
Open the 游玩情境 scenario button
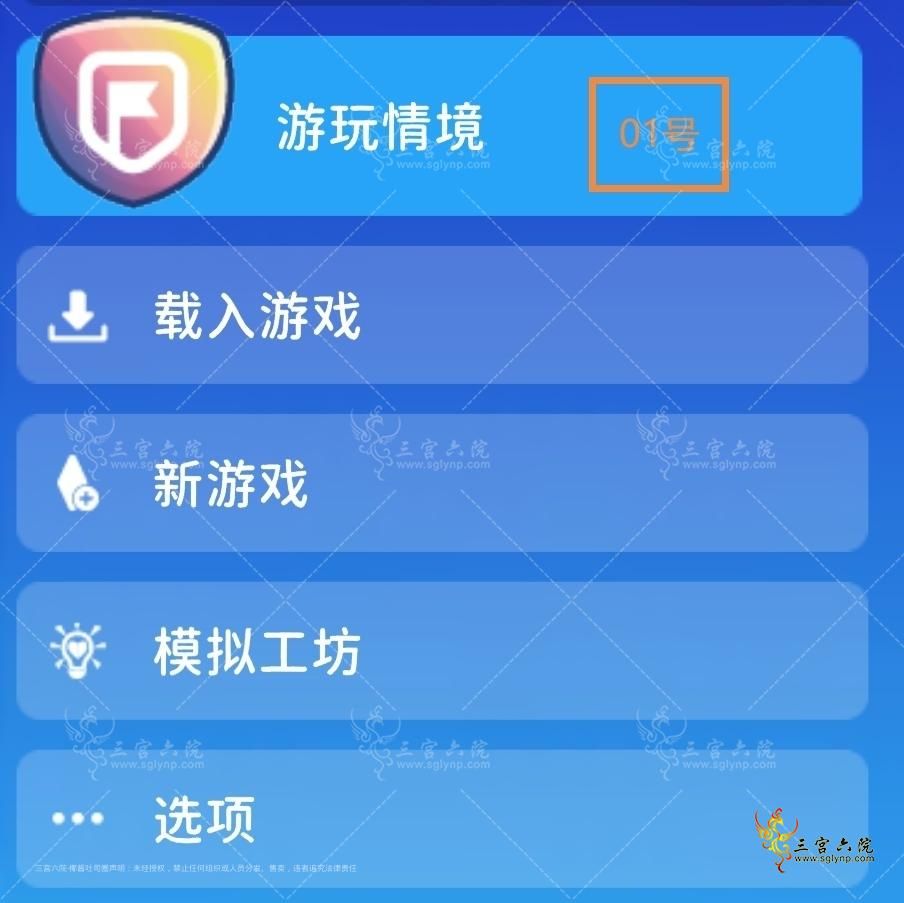440,128
